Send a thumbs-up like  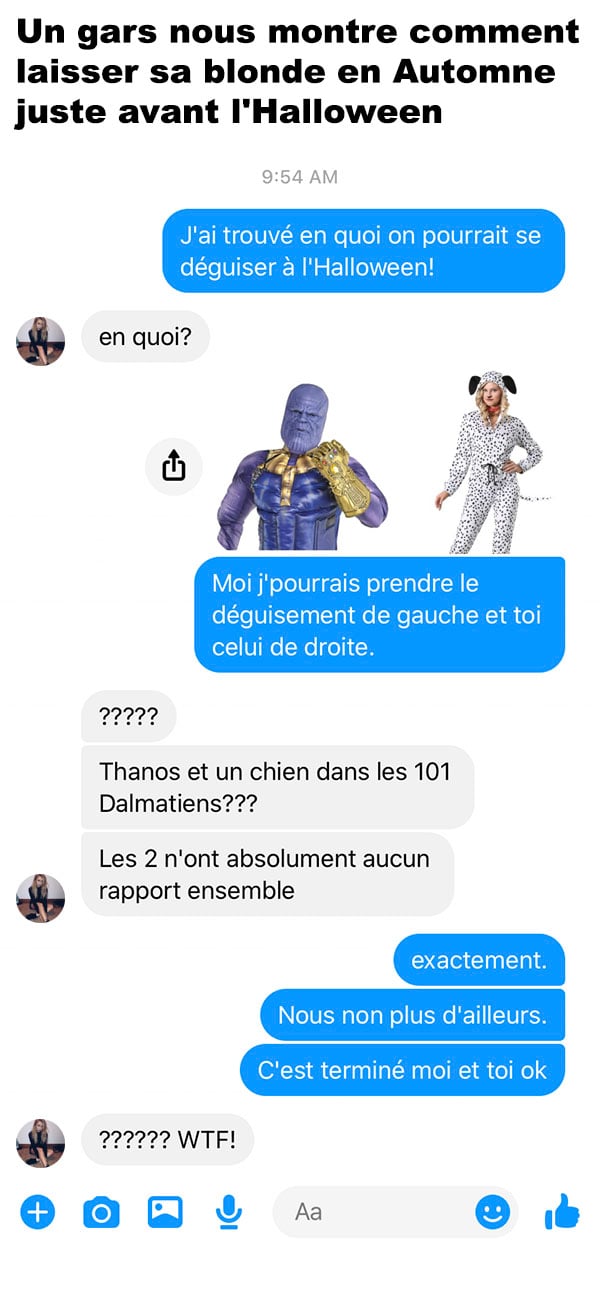click(x=562, y=1211)
